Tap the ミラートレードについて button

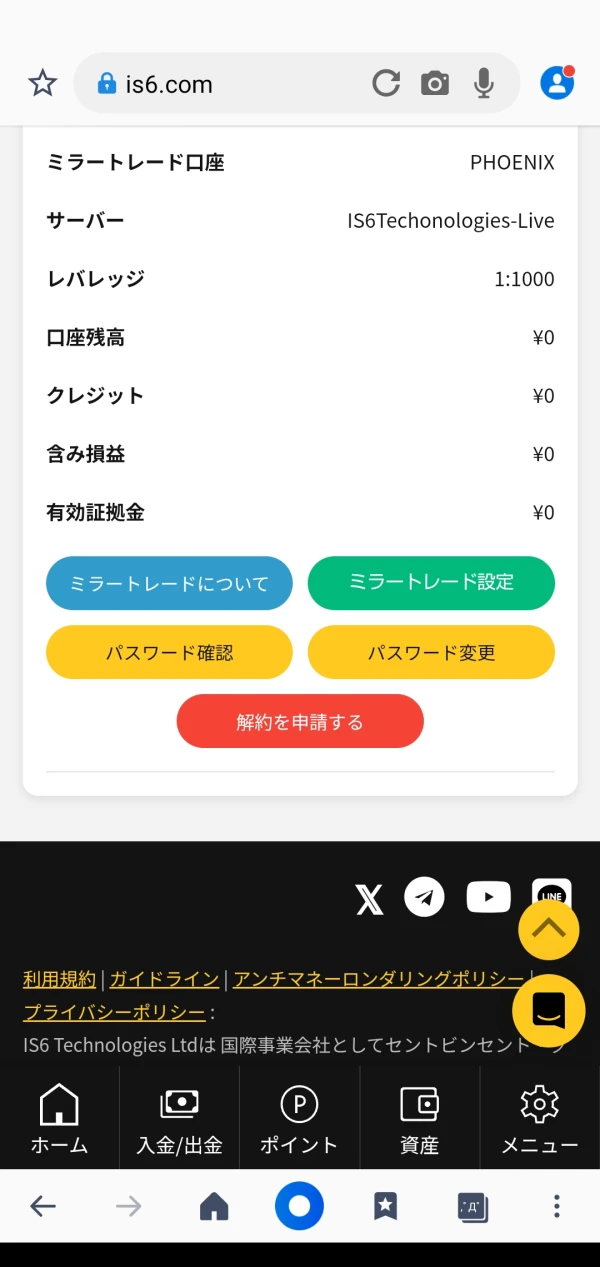click(x=169, y=583)
